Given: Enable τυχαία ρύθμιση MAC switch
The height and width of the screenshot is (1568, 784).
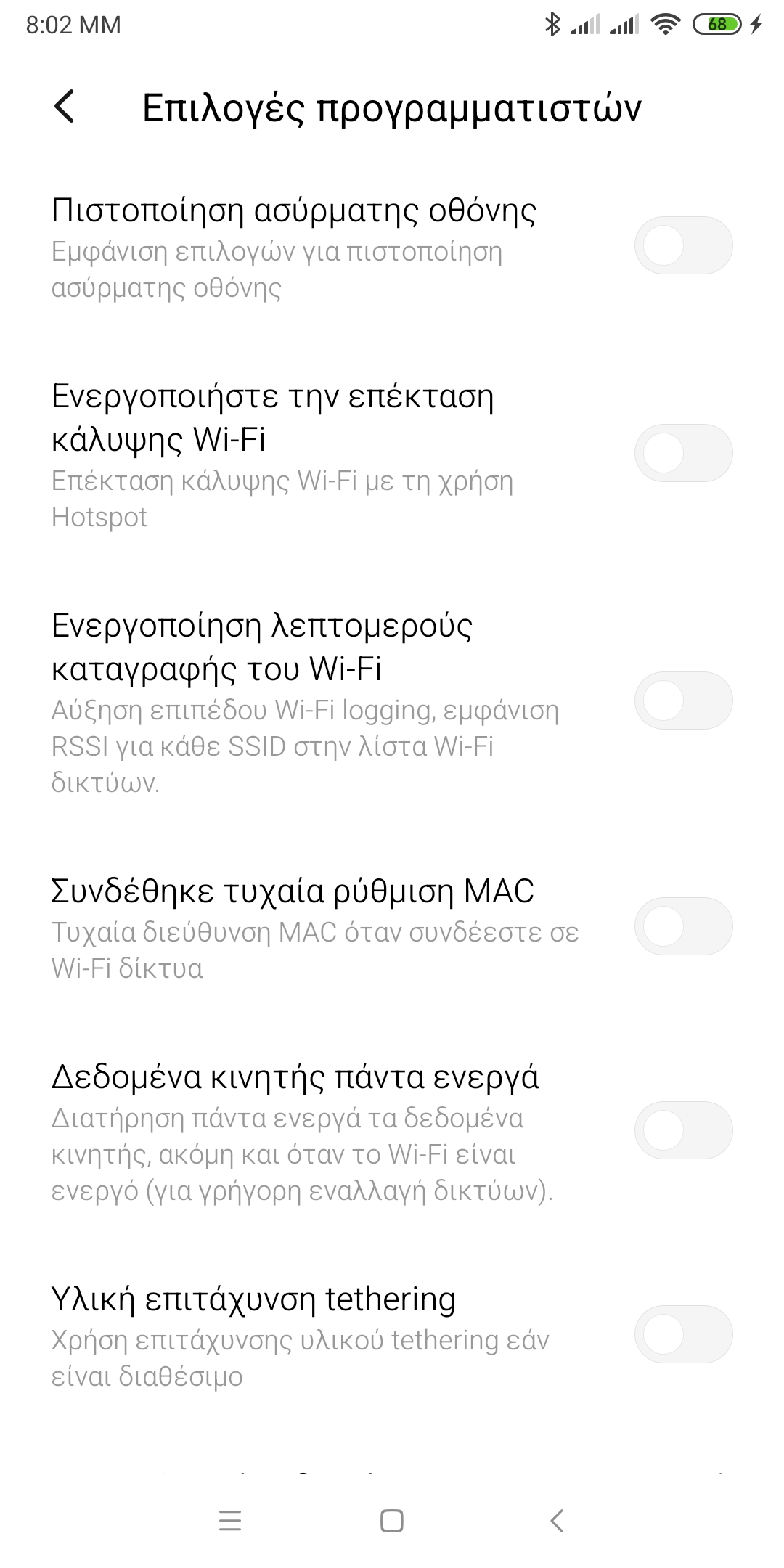Looking at the screenshot, I should [683, 926].
